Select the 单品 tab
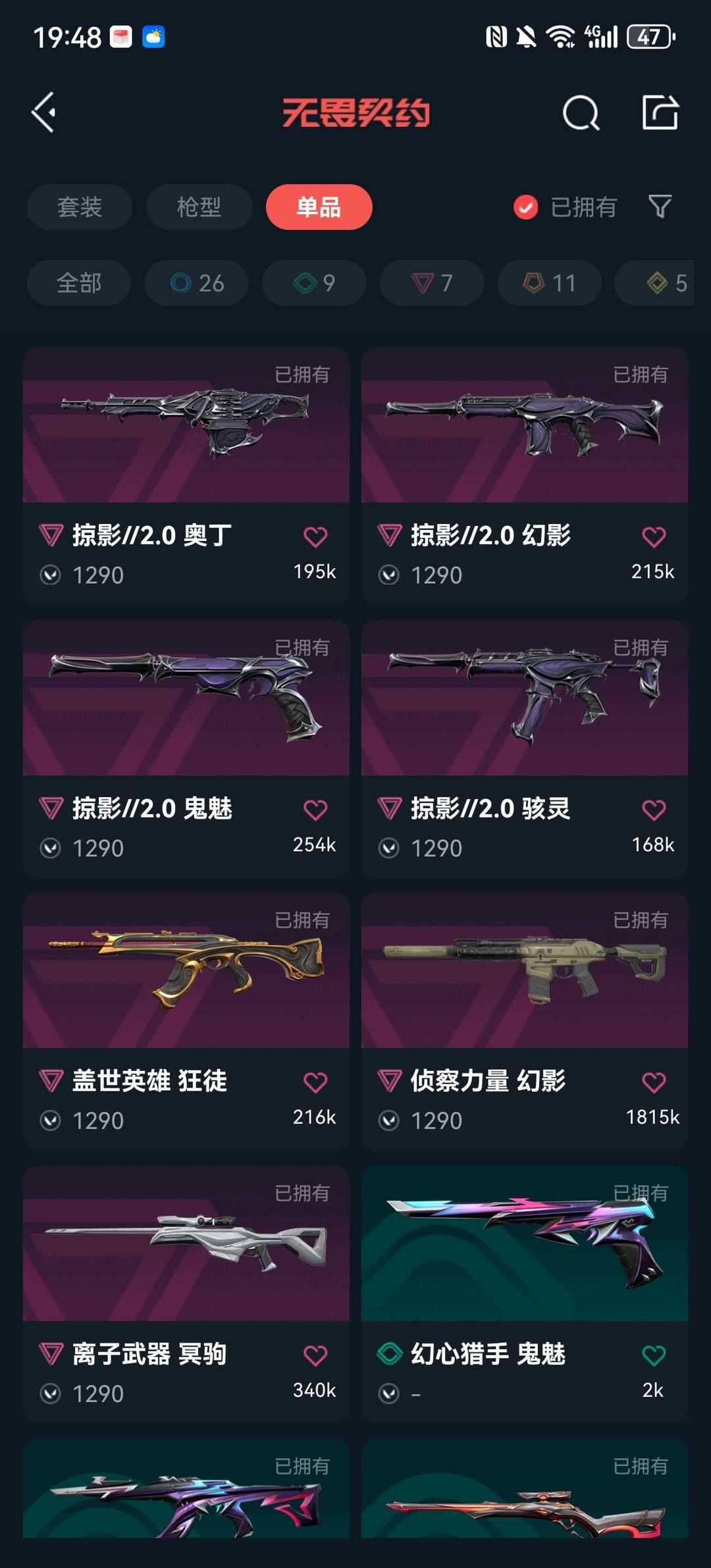Screen dimensions: 711x1568 click(x=319, y=207)
